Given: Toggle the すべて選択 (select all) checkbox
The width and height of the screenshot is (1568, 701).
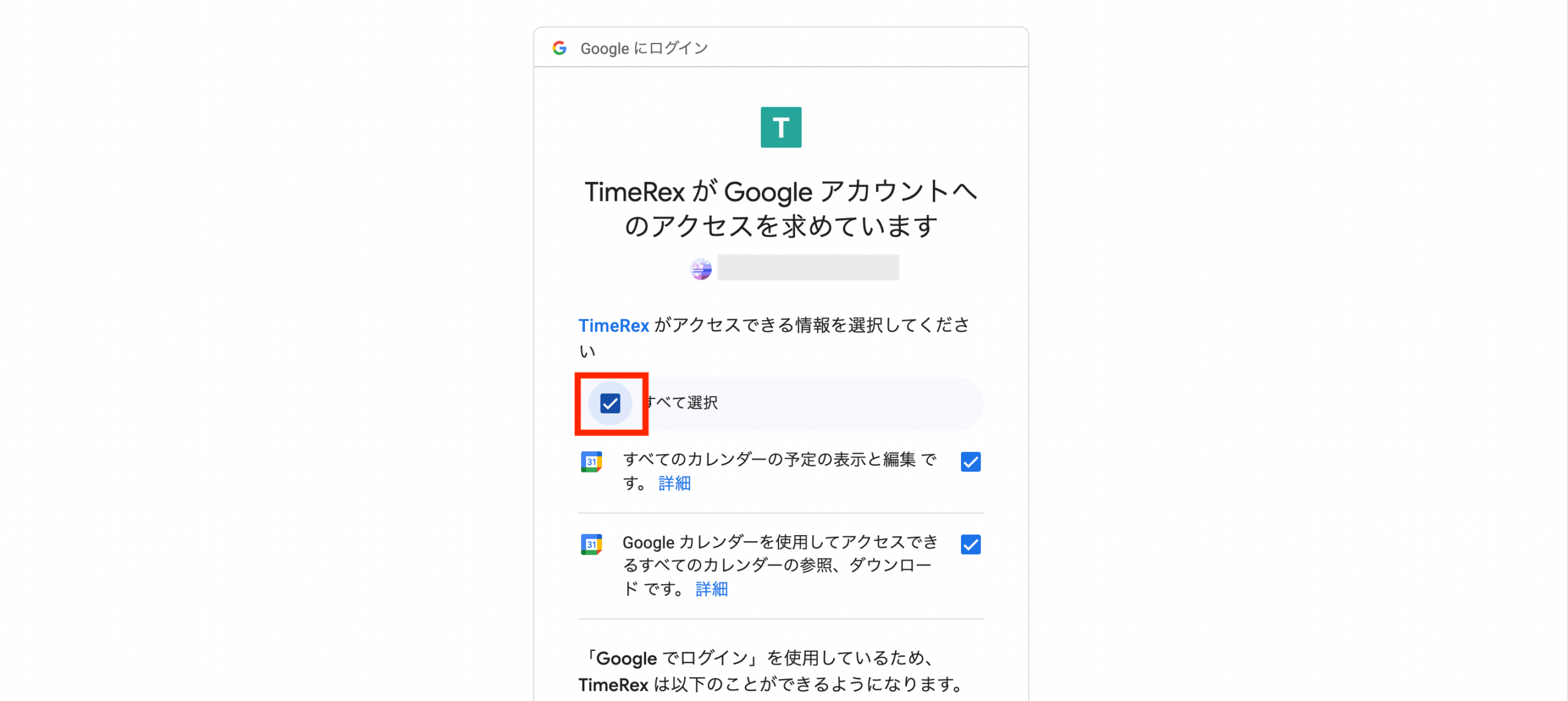Looking at the screenshot, I should (x=610, y=403).
